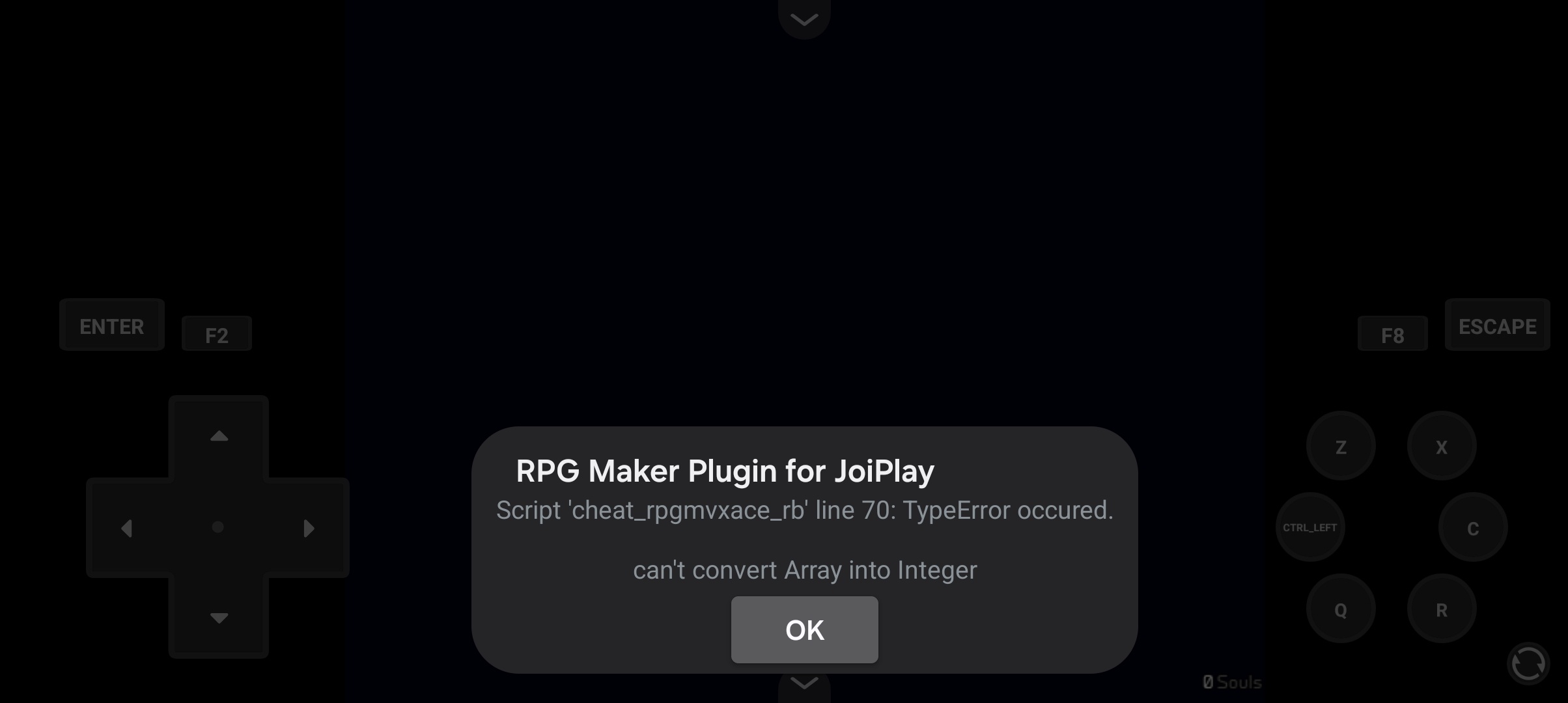Tap the CTRL_LEFT gamepad button
1568x703 pixels.
pyautogui.click(x=1309, y=527)
